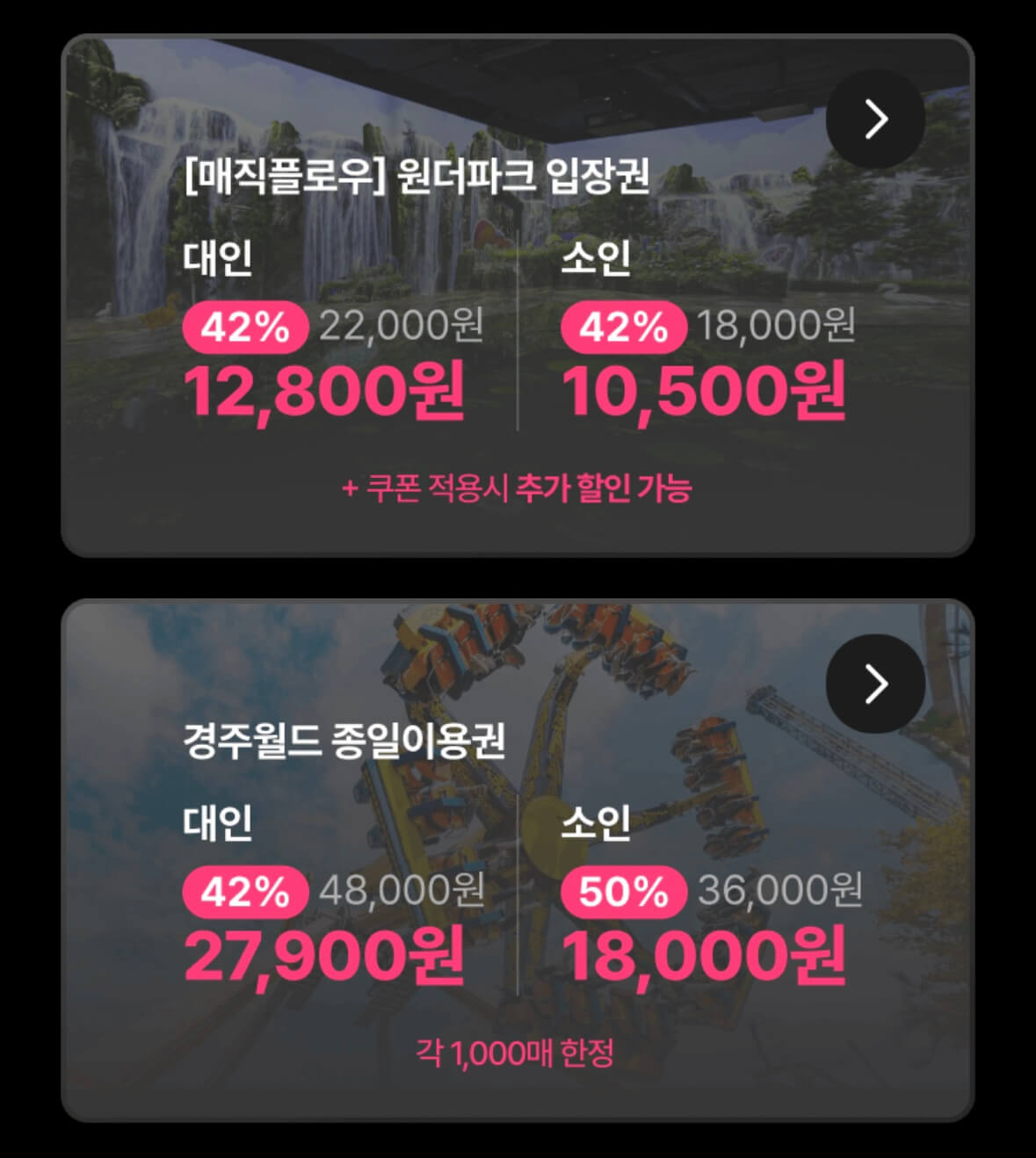
Task: Select the 소인 option on Wonder Park ticket
Action: [597, 262]
